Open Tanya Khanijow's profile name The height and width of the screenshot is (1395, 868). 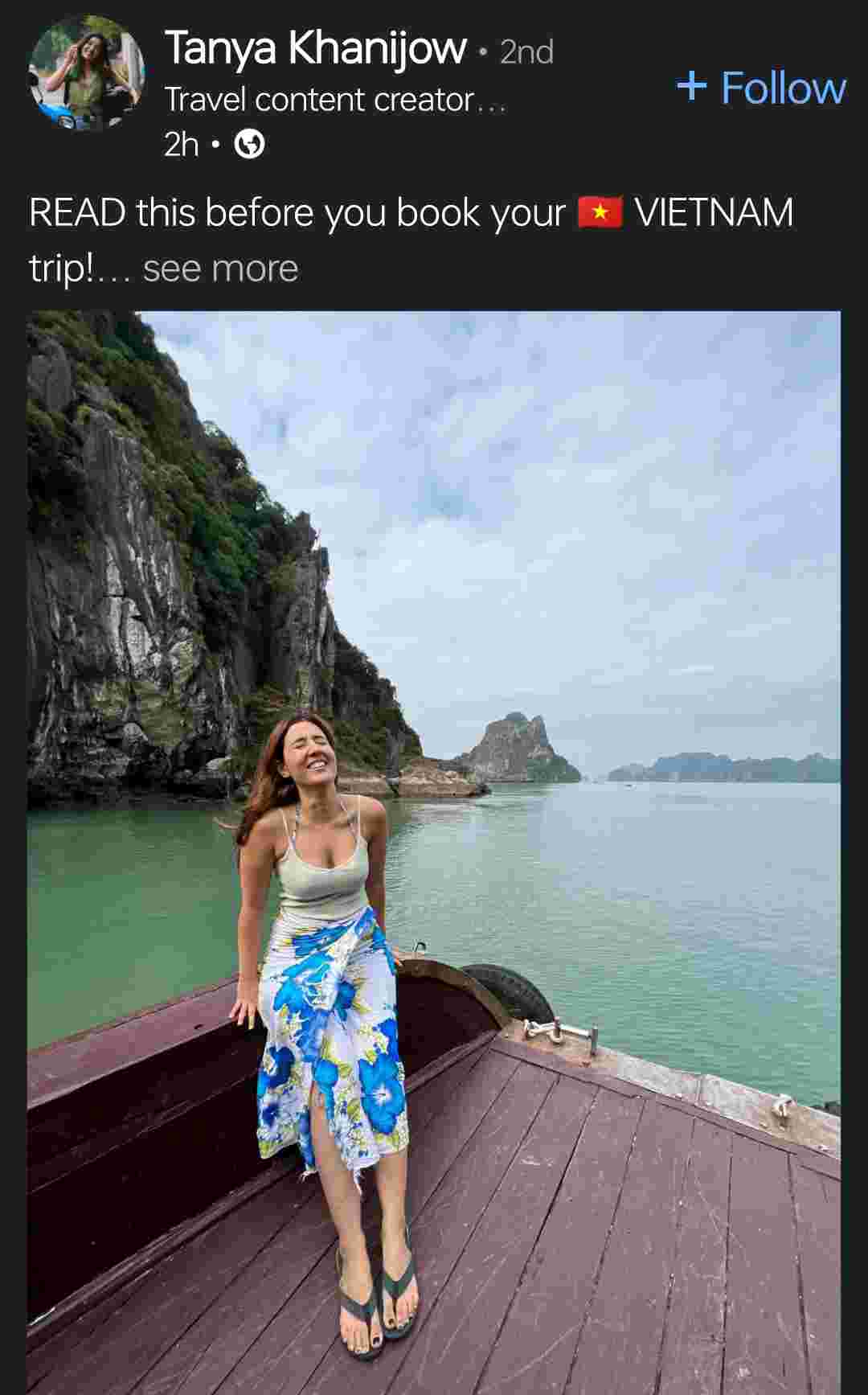point(315,48)
